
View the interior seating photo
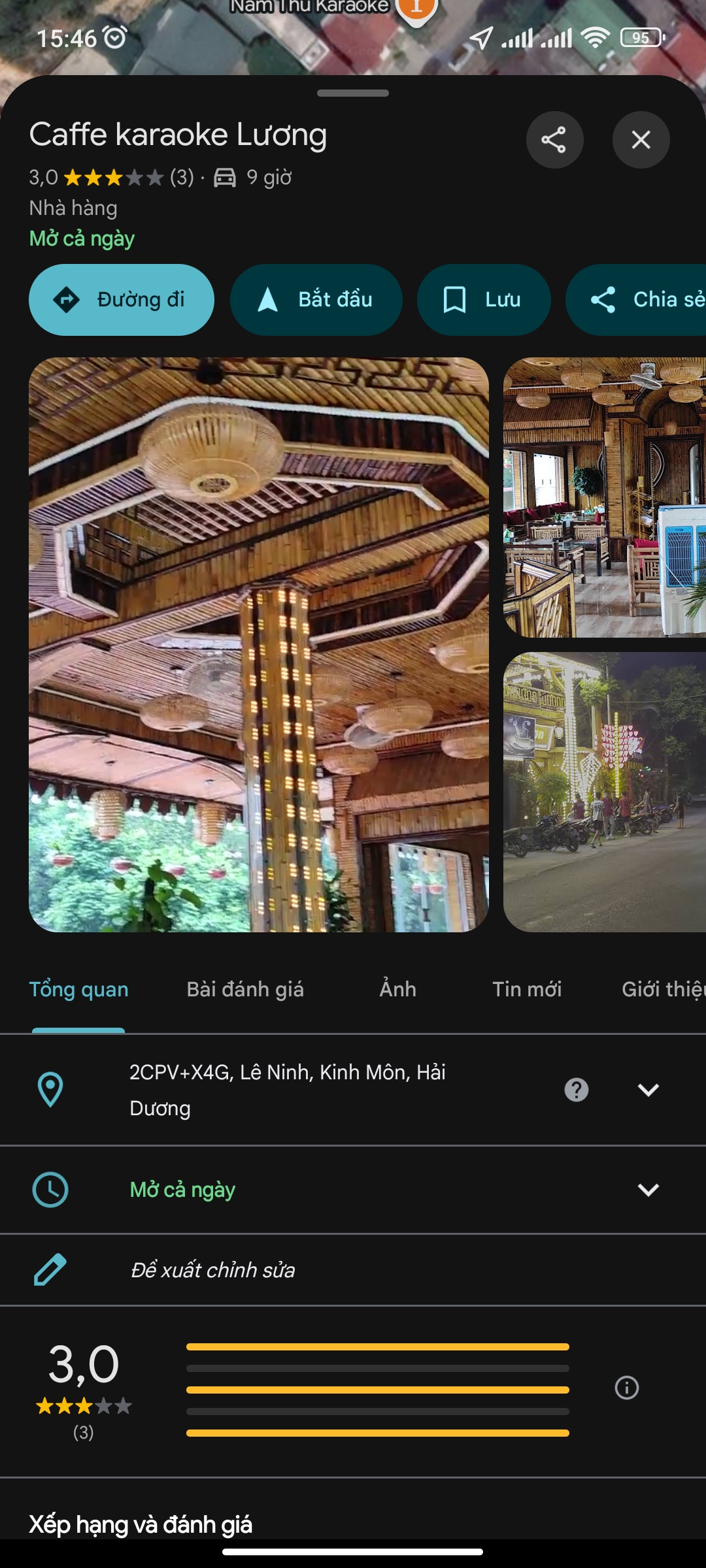[604, 497]
